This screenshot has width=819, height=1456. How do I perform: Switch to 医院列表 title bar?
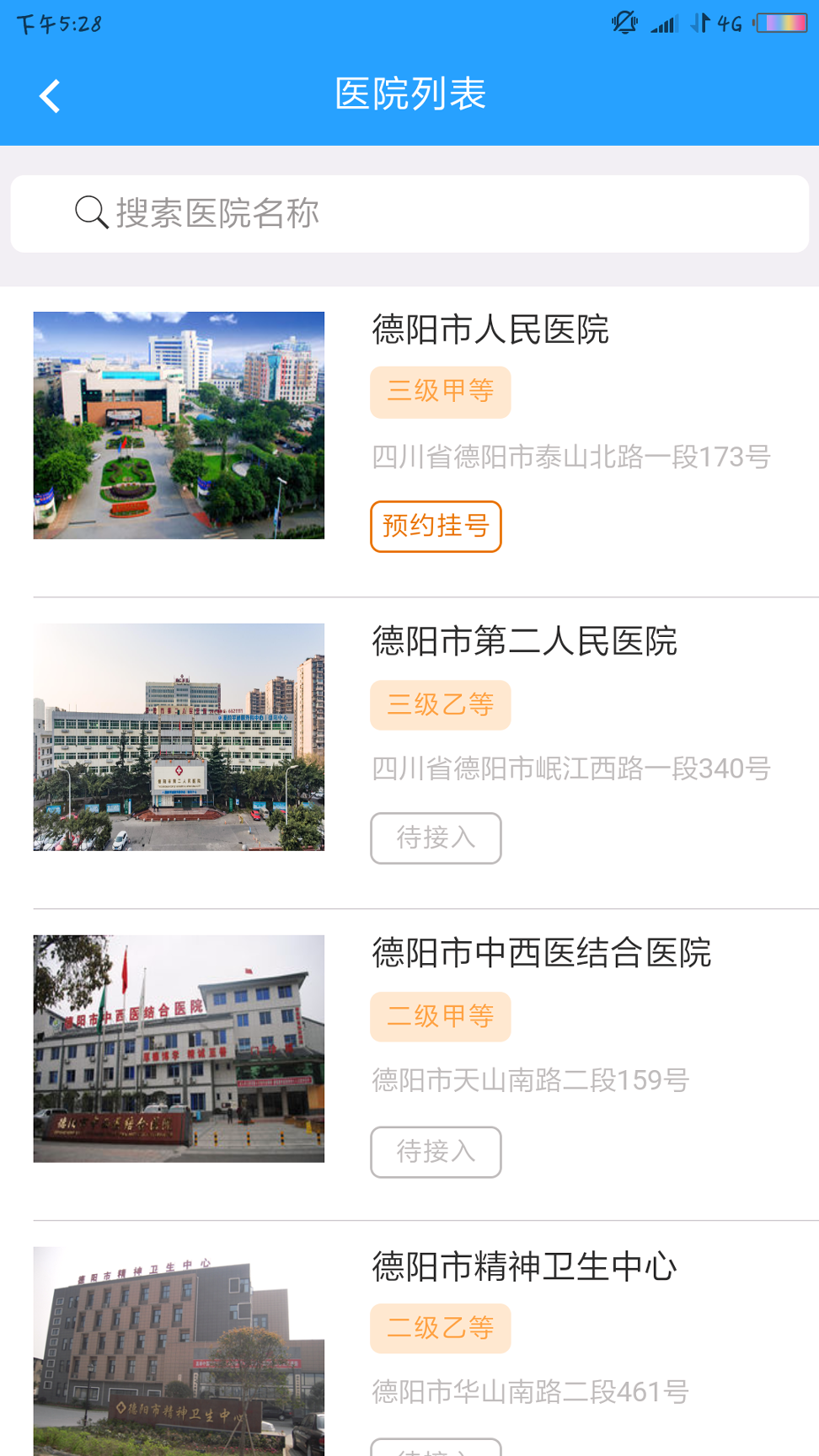click(410, 94)
